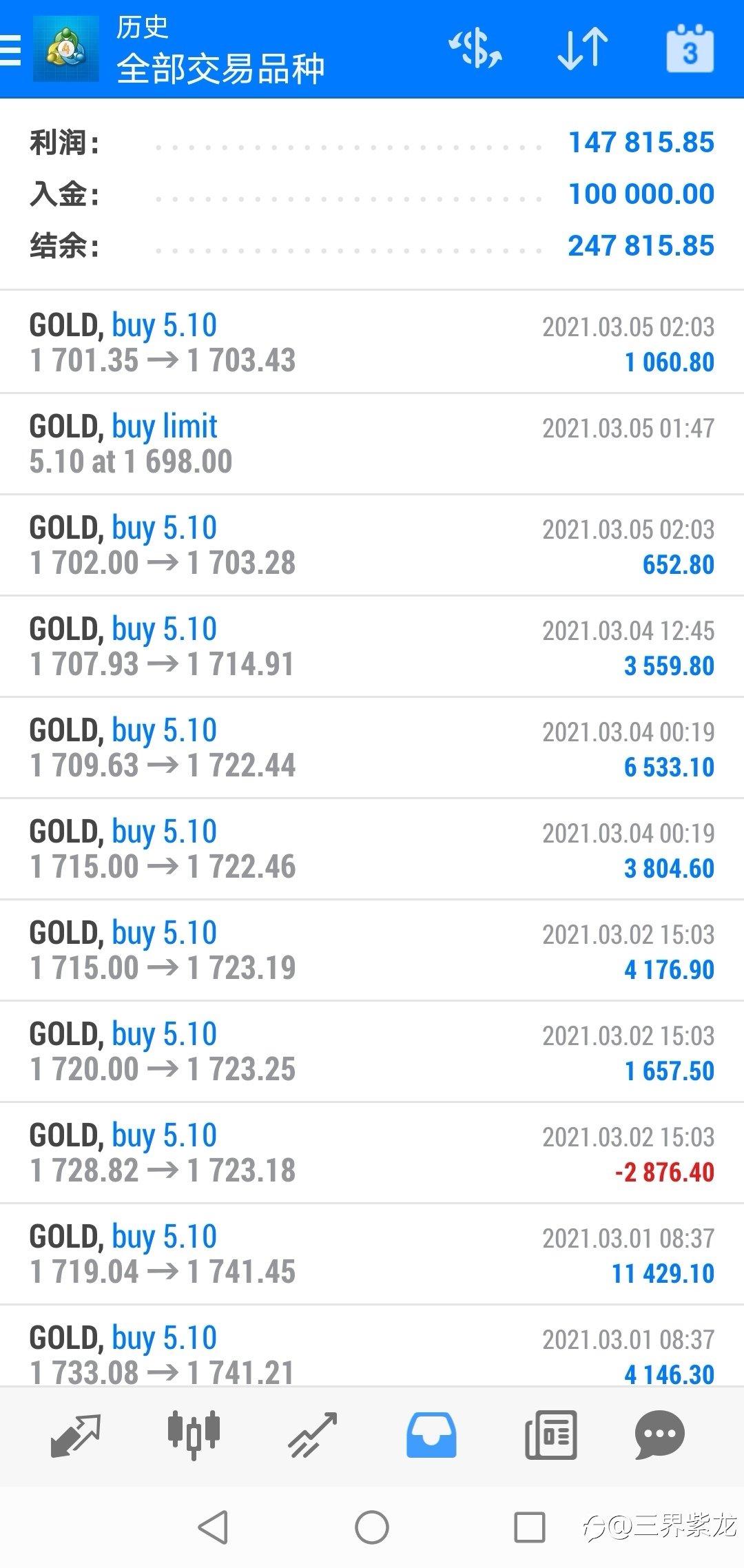Tap the system back button
Image resolution: width=744 pixels, height=1568 pixels.
[x=214, y=1527]
